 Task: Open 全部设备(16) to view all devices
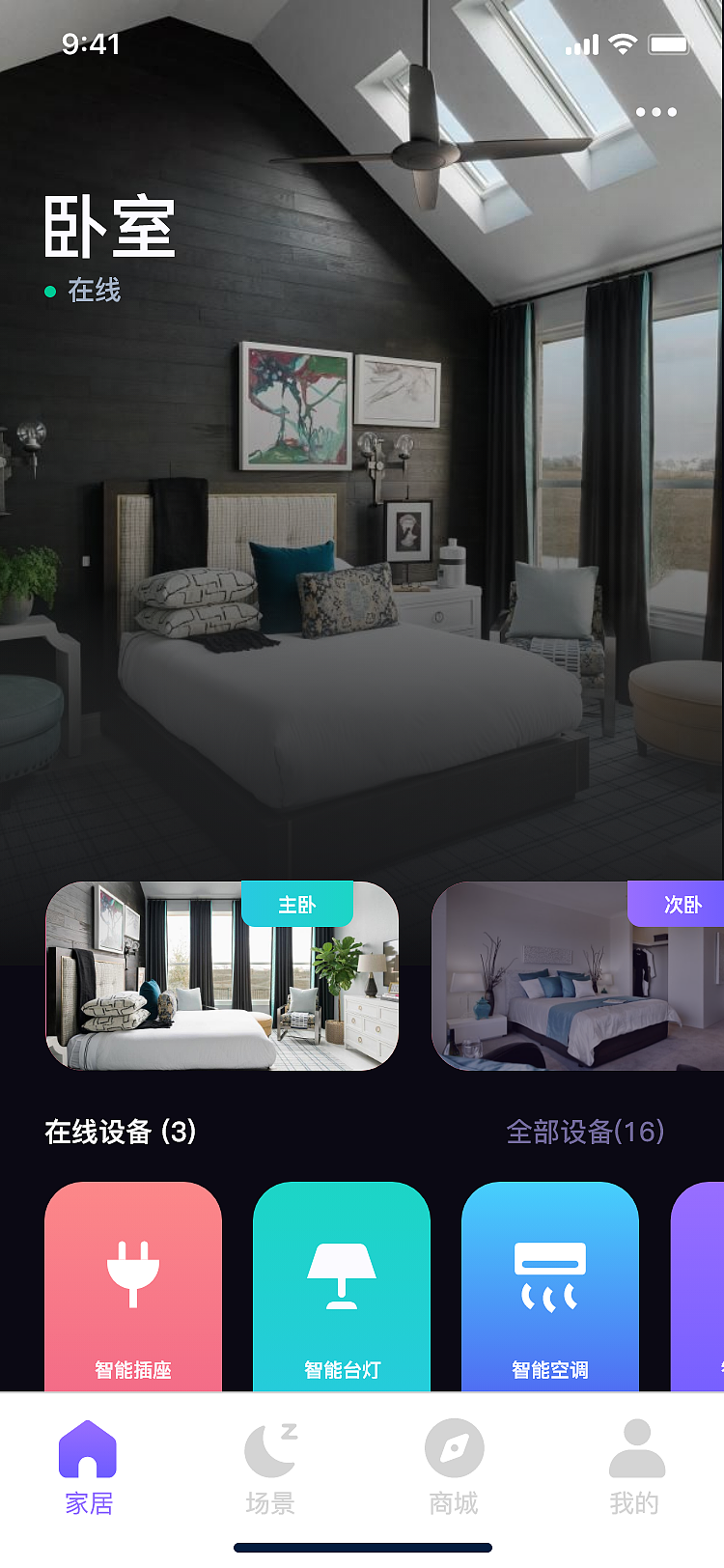tap(584, 1134)
